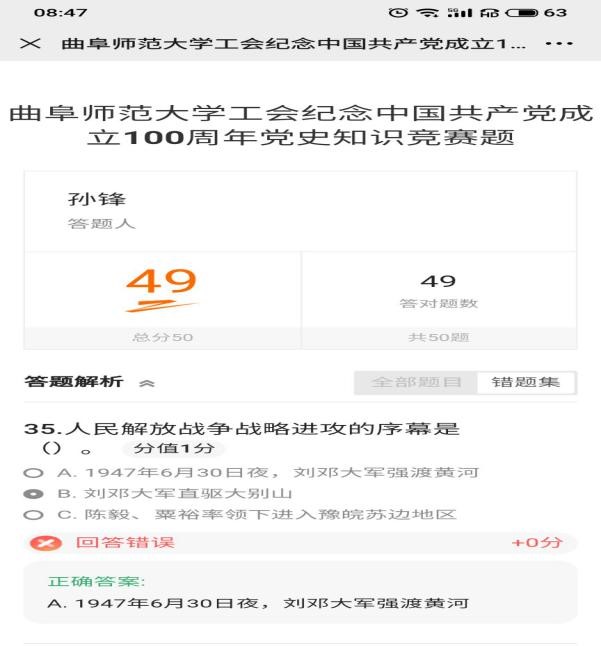
Task: Choose option B, 刘邓大军直驱大别山
Action: (34, 494)
